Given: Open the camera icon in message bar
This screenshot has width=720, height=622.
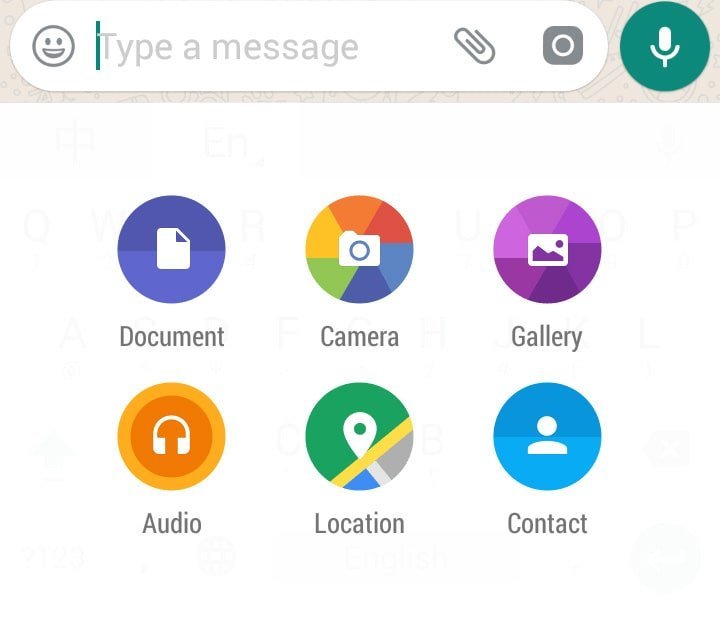Looking at the screenshot, I should coord(563,46).
